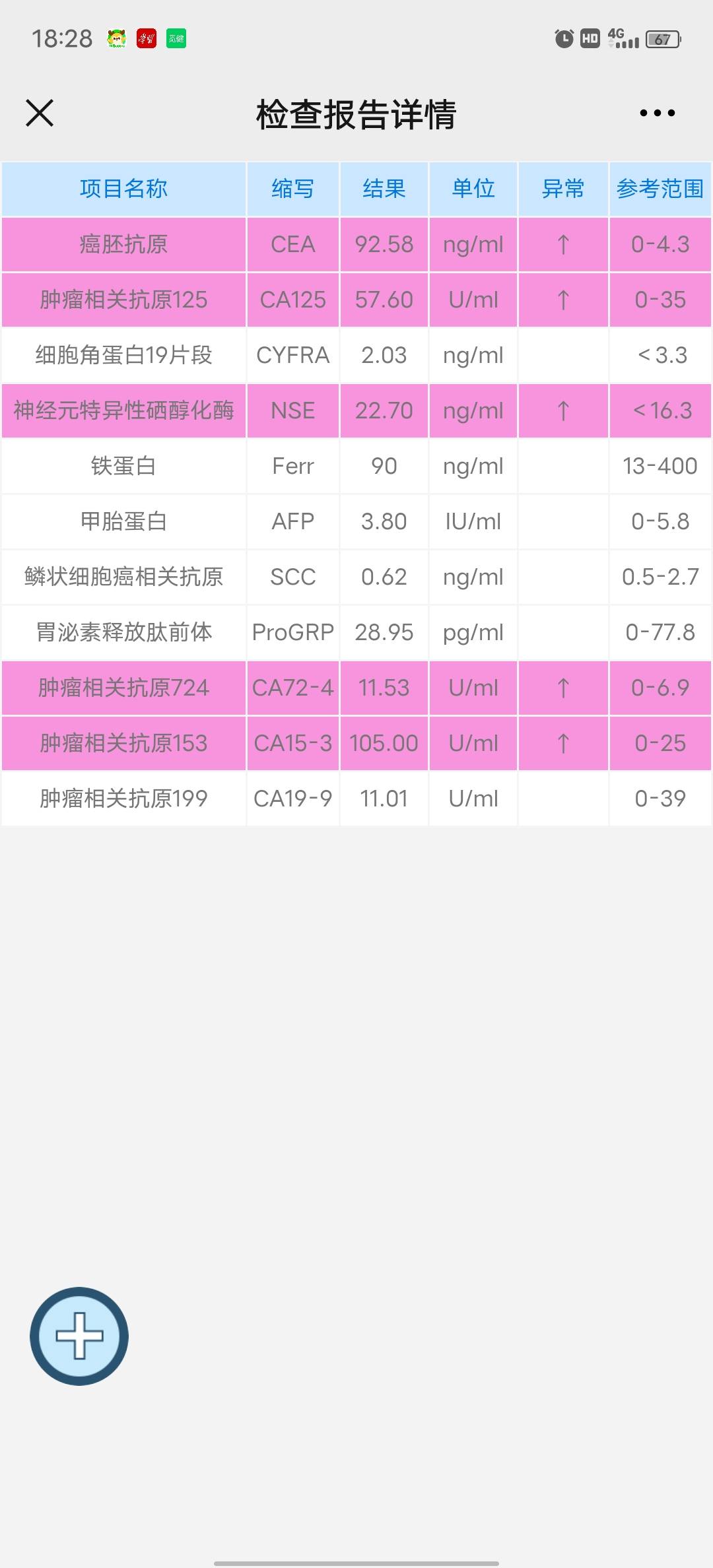
Task: Tap the red 学习 notification icon
Action: click(x=146, y=39)
